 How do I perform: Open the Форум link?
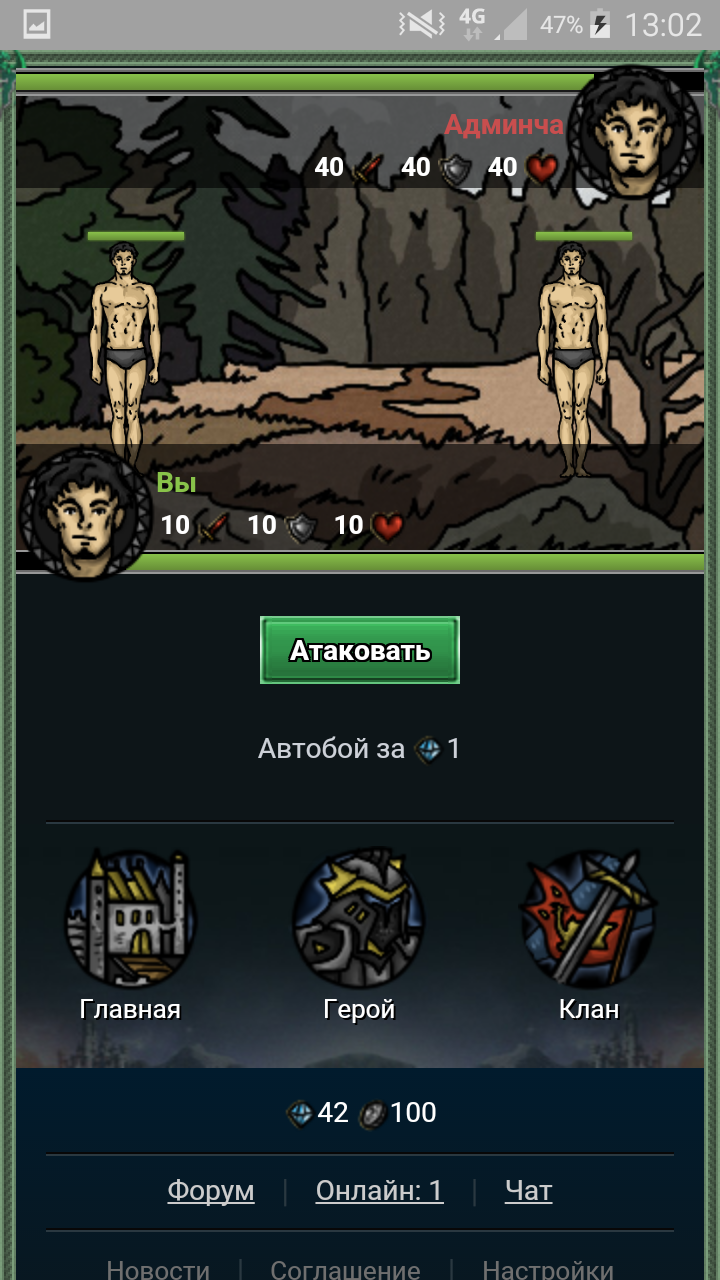click(211, 1191)
